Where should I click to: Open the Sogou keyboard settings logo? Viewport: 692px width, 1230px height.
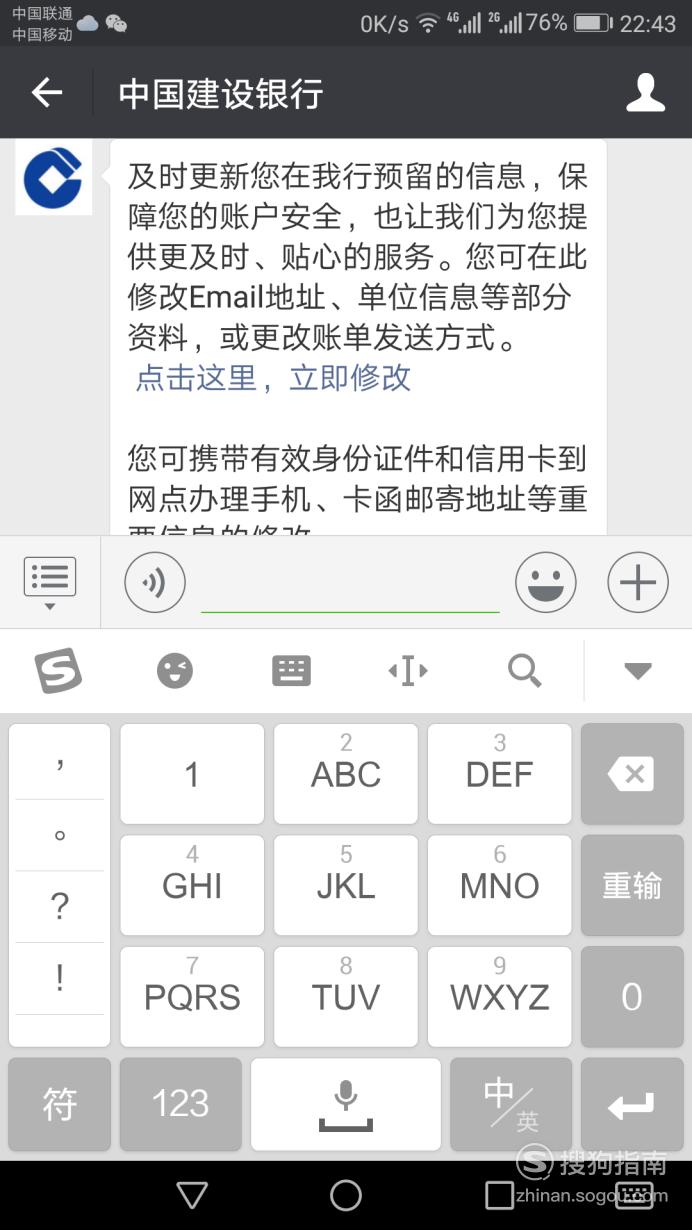pos(58,671)
